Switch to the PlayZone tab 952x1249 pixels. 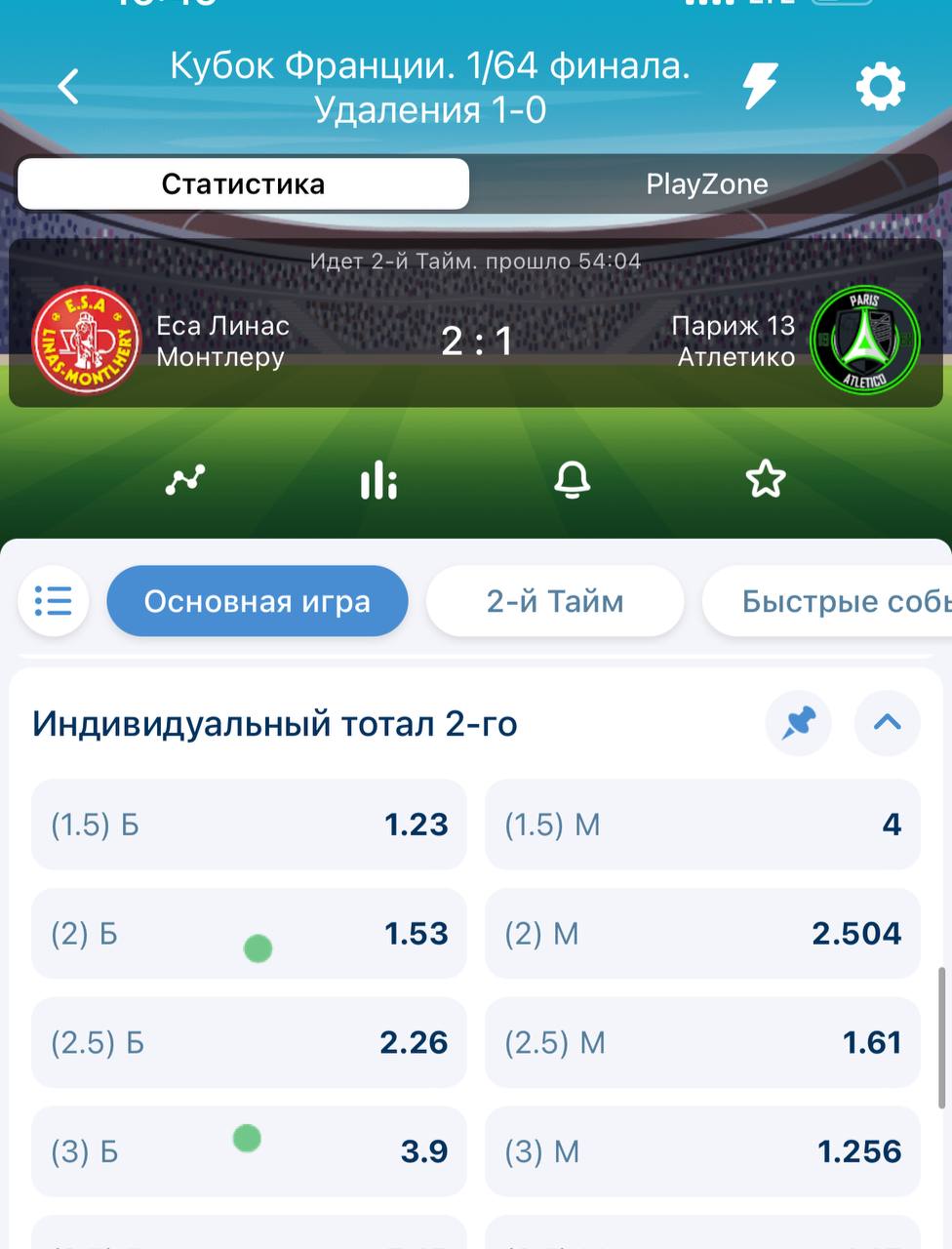click(x=706, y=183)
